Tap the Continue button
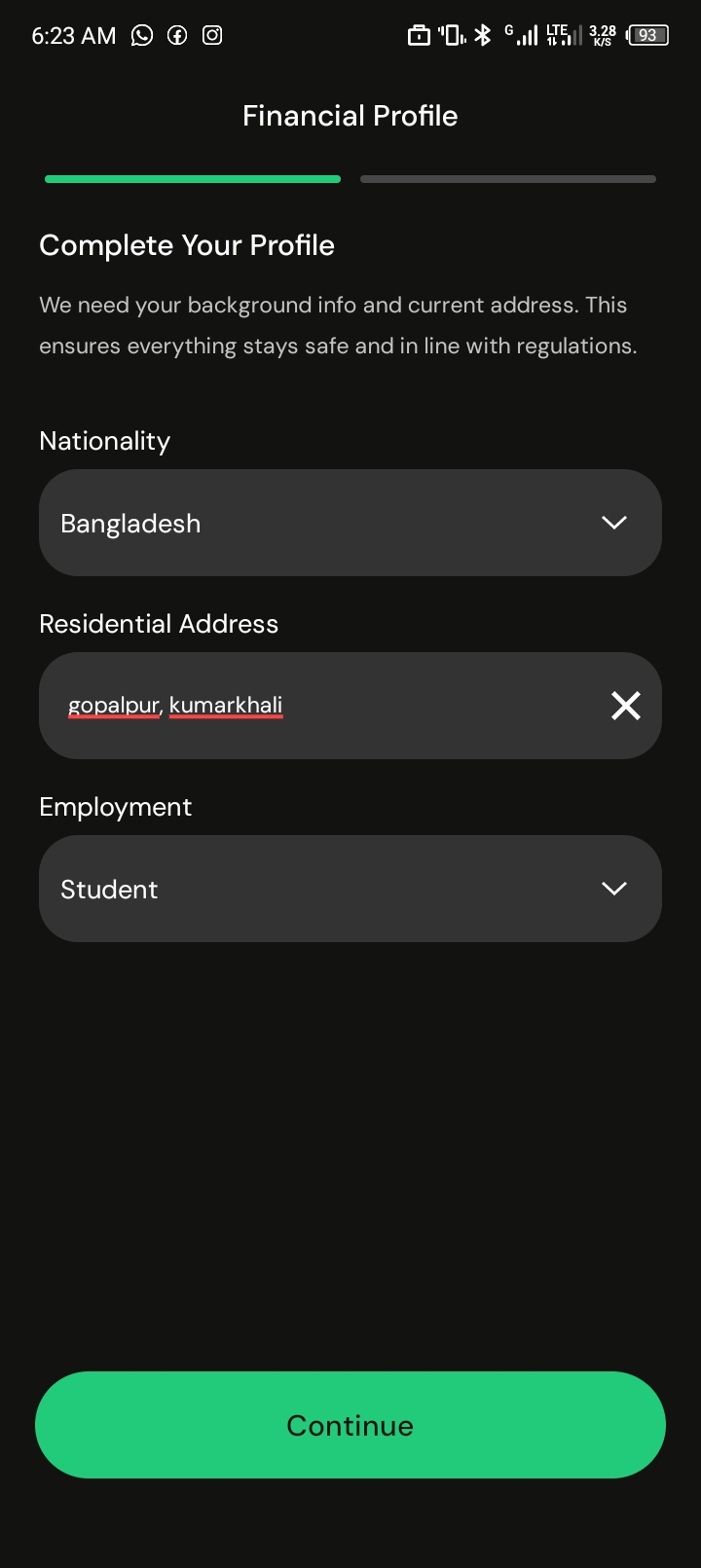701x1568 pixels. coord(350,1425)
